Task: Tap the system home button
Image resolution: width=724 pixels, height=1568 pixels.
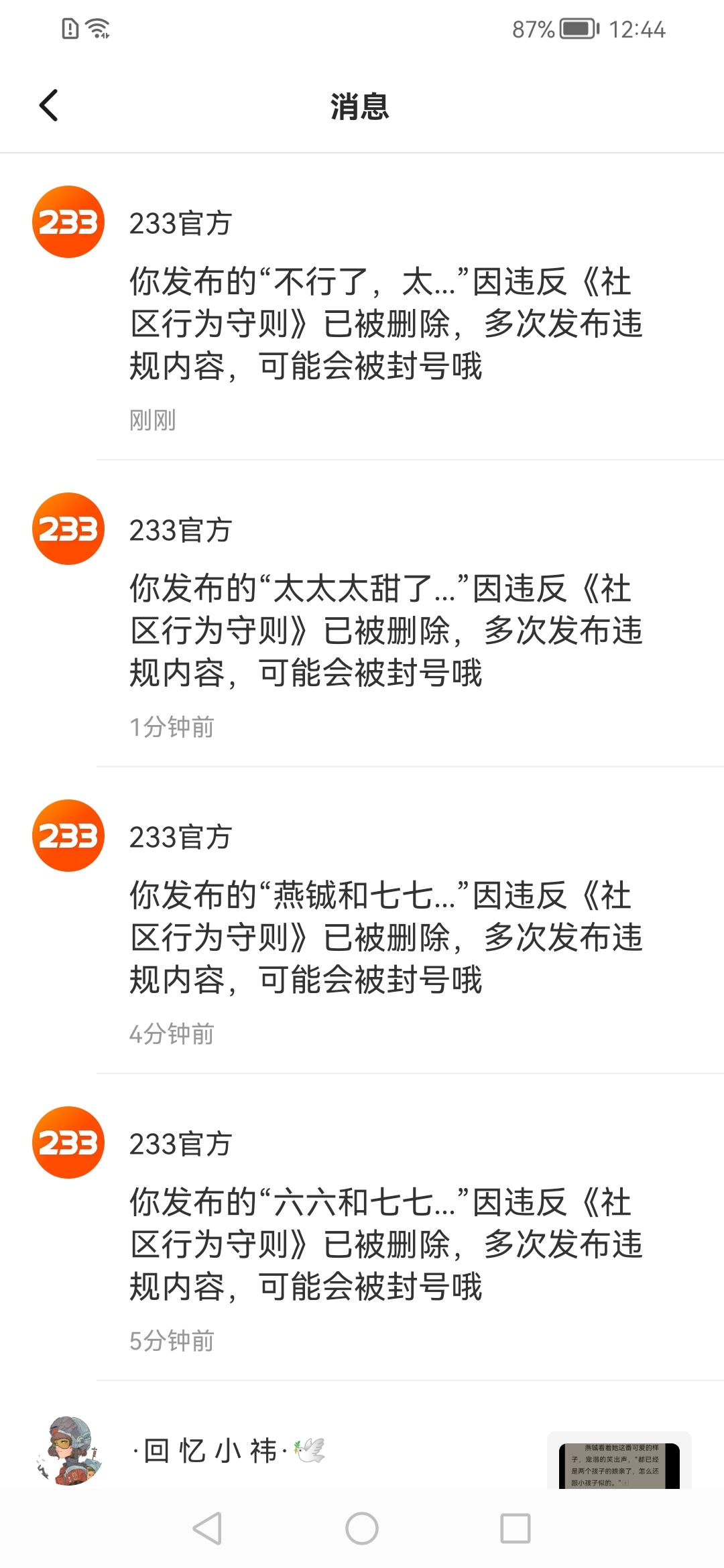Action: click(x=362, y=1528)
